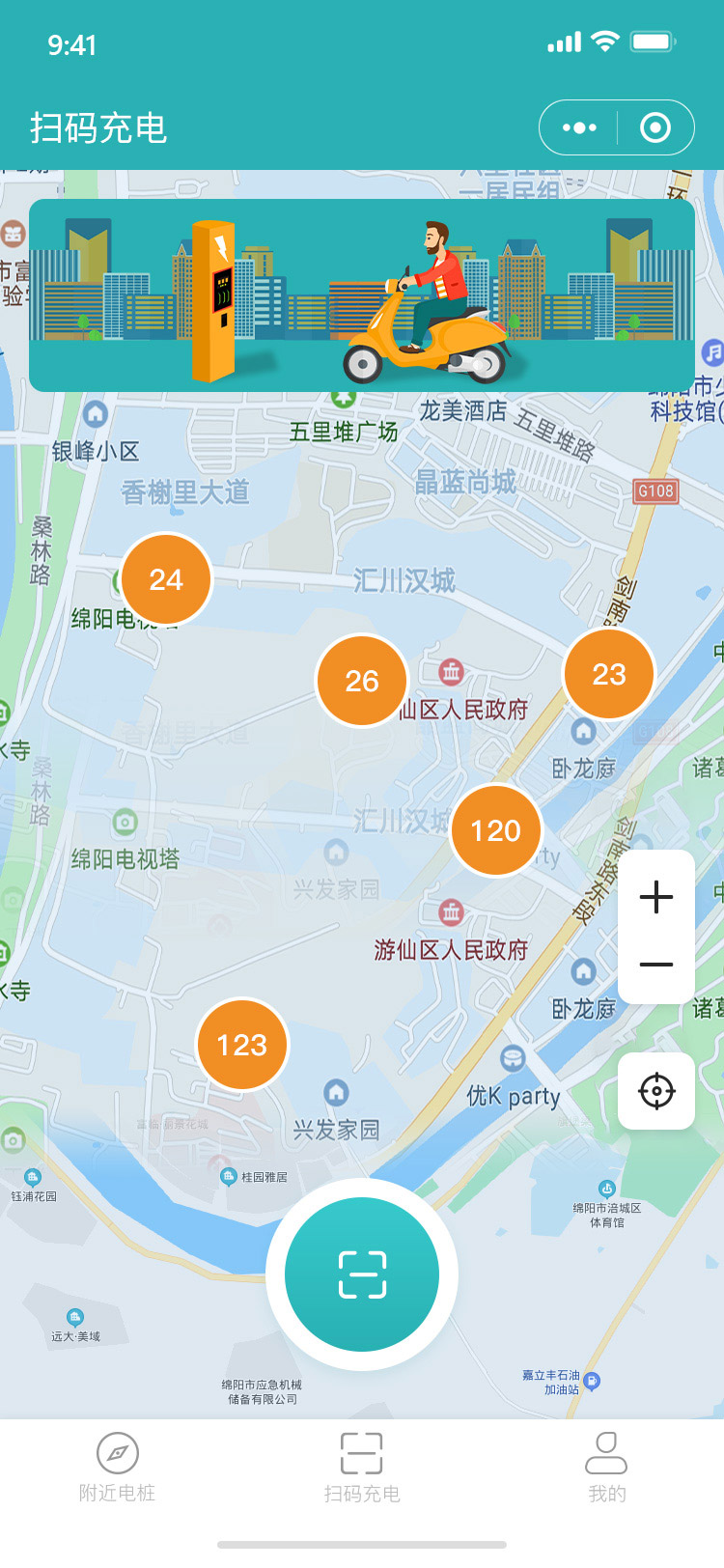Select the map cluster showing 23 stations
Image resolution: width=724 pixels, height=1568 pixels.
tap(609, 674)
